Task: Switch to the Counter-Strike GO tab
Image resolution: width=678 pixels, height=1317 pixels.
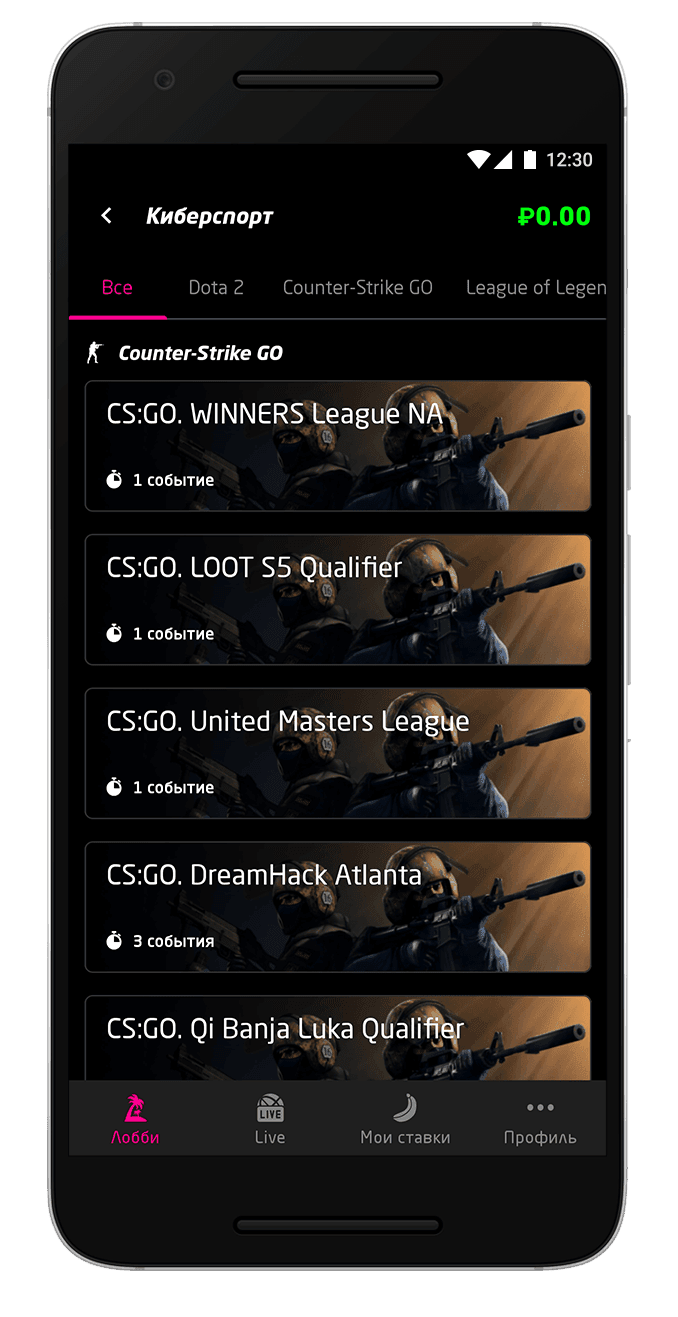Action: pos(357,288)
